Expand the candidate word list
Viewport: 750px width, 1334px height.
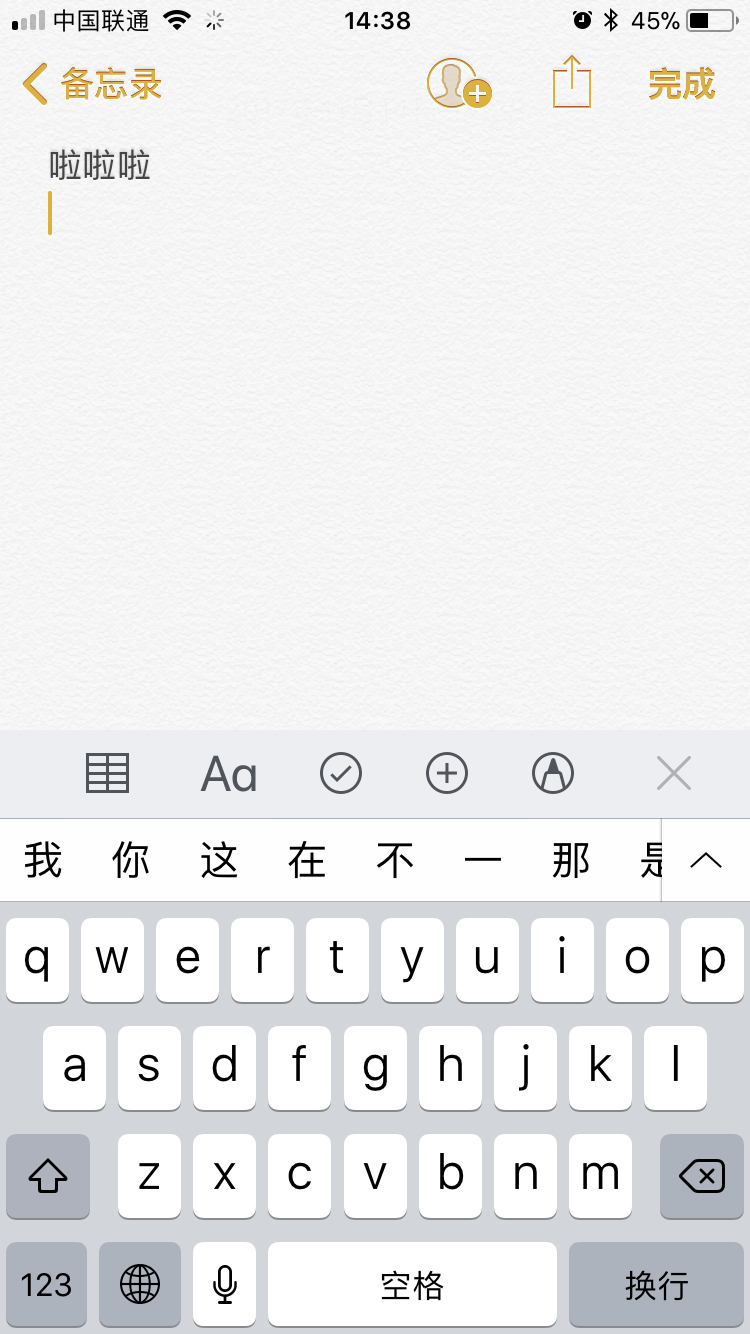(706, 860)
